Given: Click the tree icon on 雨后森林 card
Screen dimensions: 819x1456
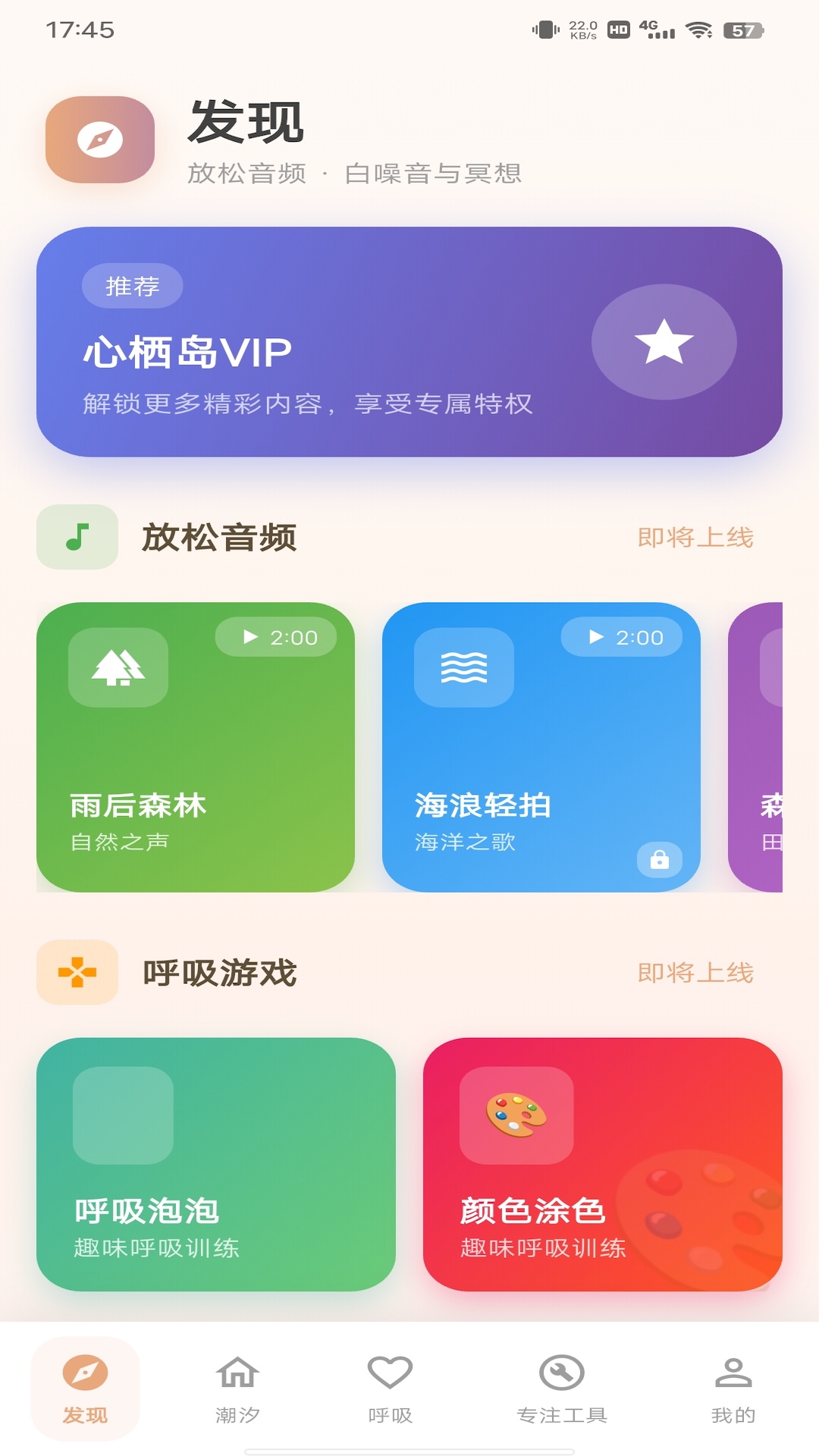Looking at the screenshot, I should 117,670.
